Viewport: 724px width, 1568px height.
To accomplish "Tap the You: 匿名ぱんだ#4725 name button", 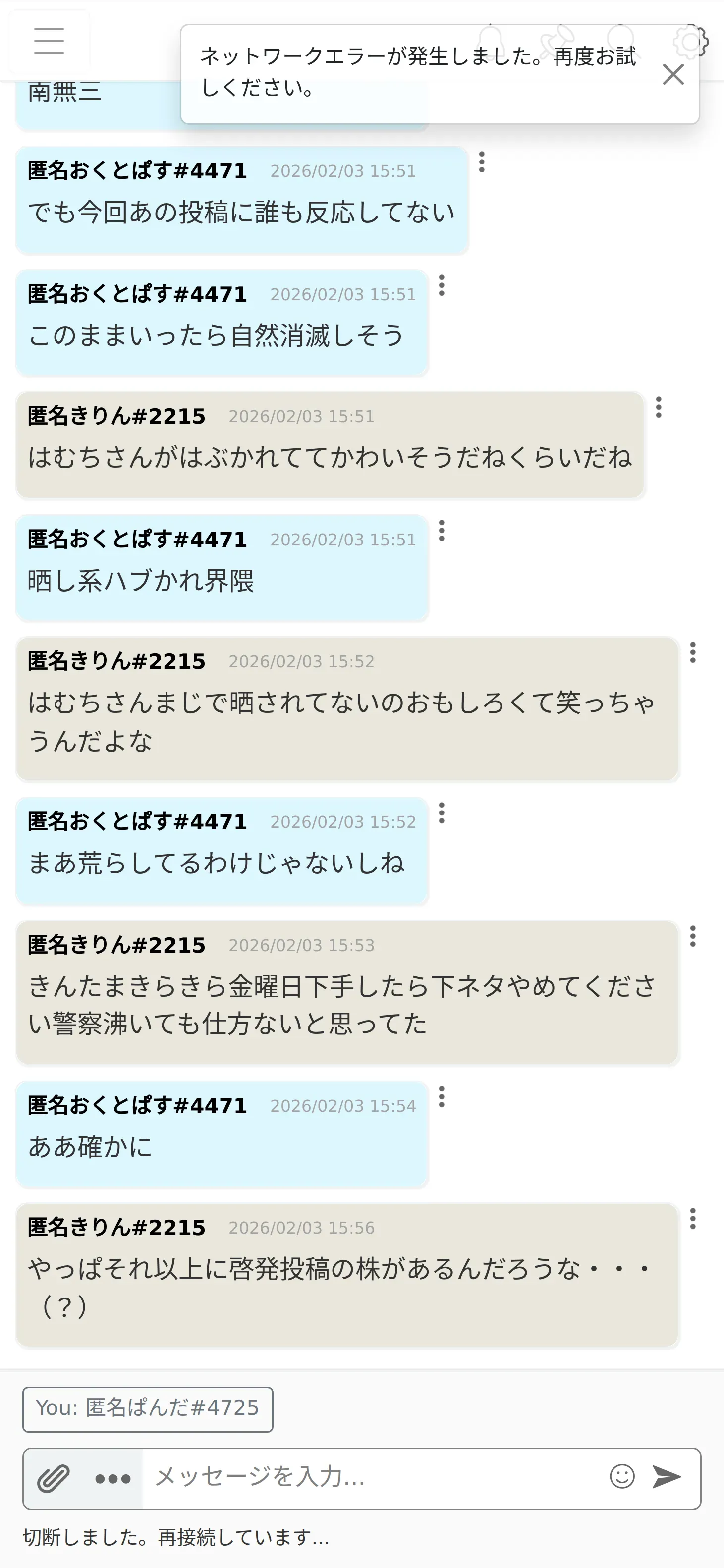I will (x=148, y=1409).
